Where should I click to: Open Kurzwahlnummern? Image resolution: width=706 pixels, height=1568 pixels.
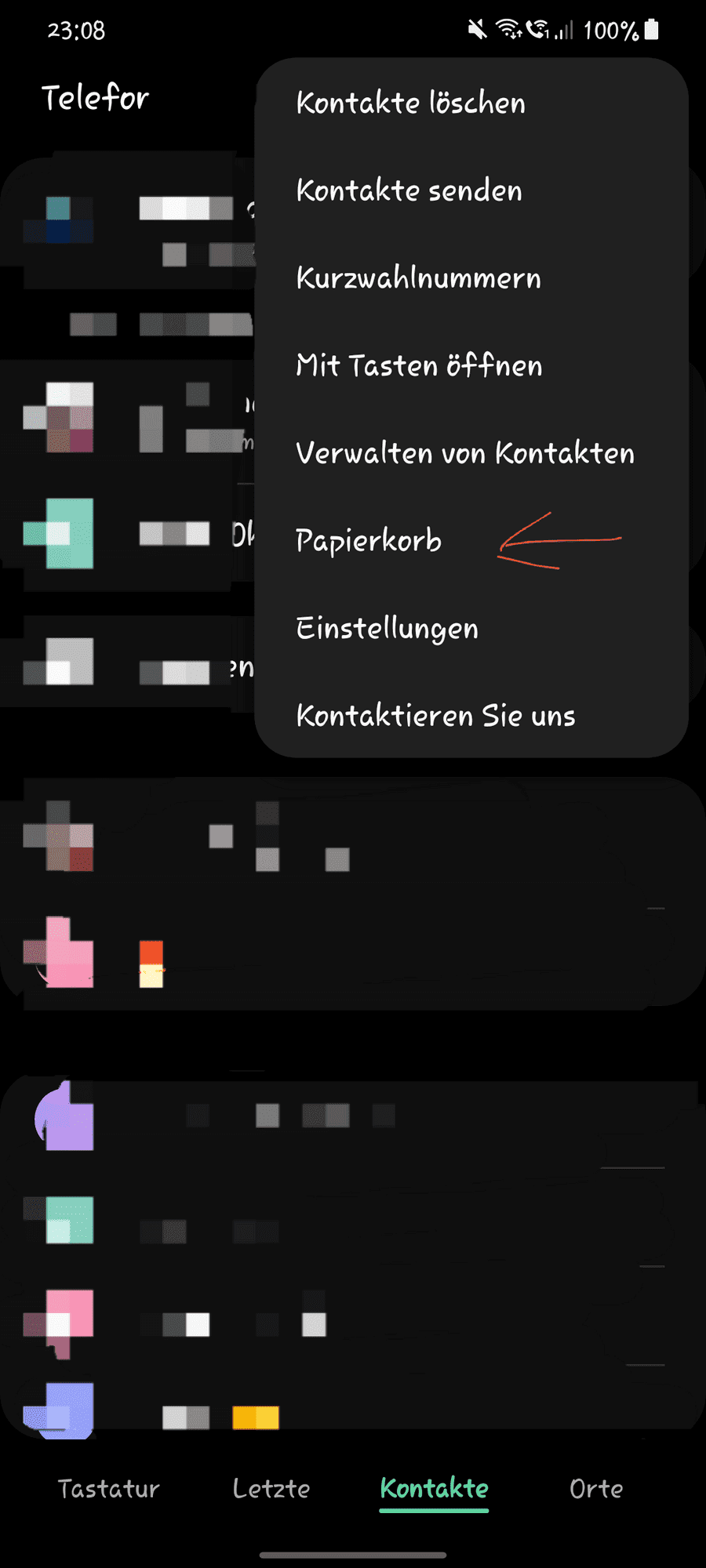tap(418, 278)
